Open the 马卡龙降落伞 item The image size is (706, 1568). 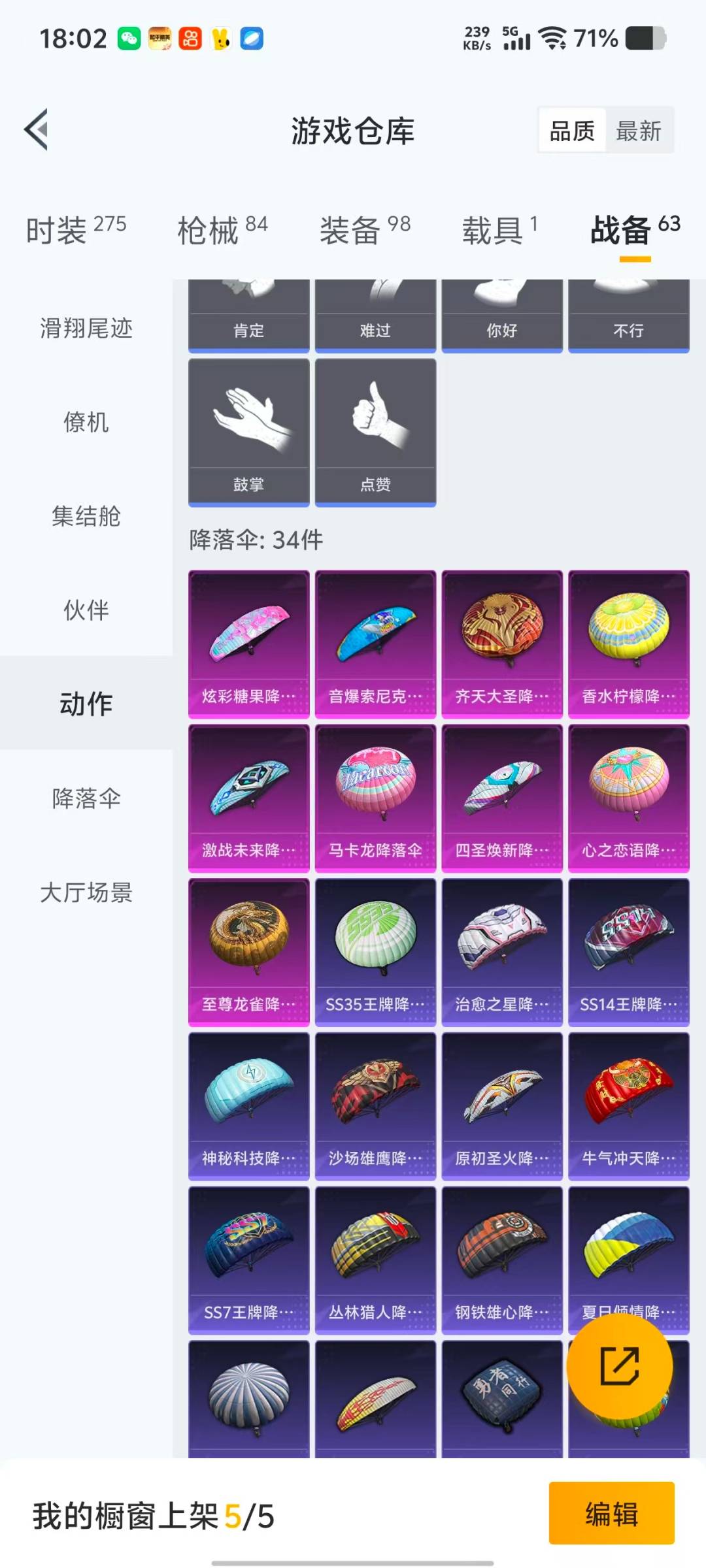coord(375,798)
